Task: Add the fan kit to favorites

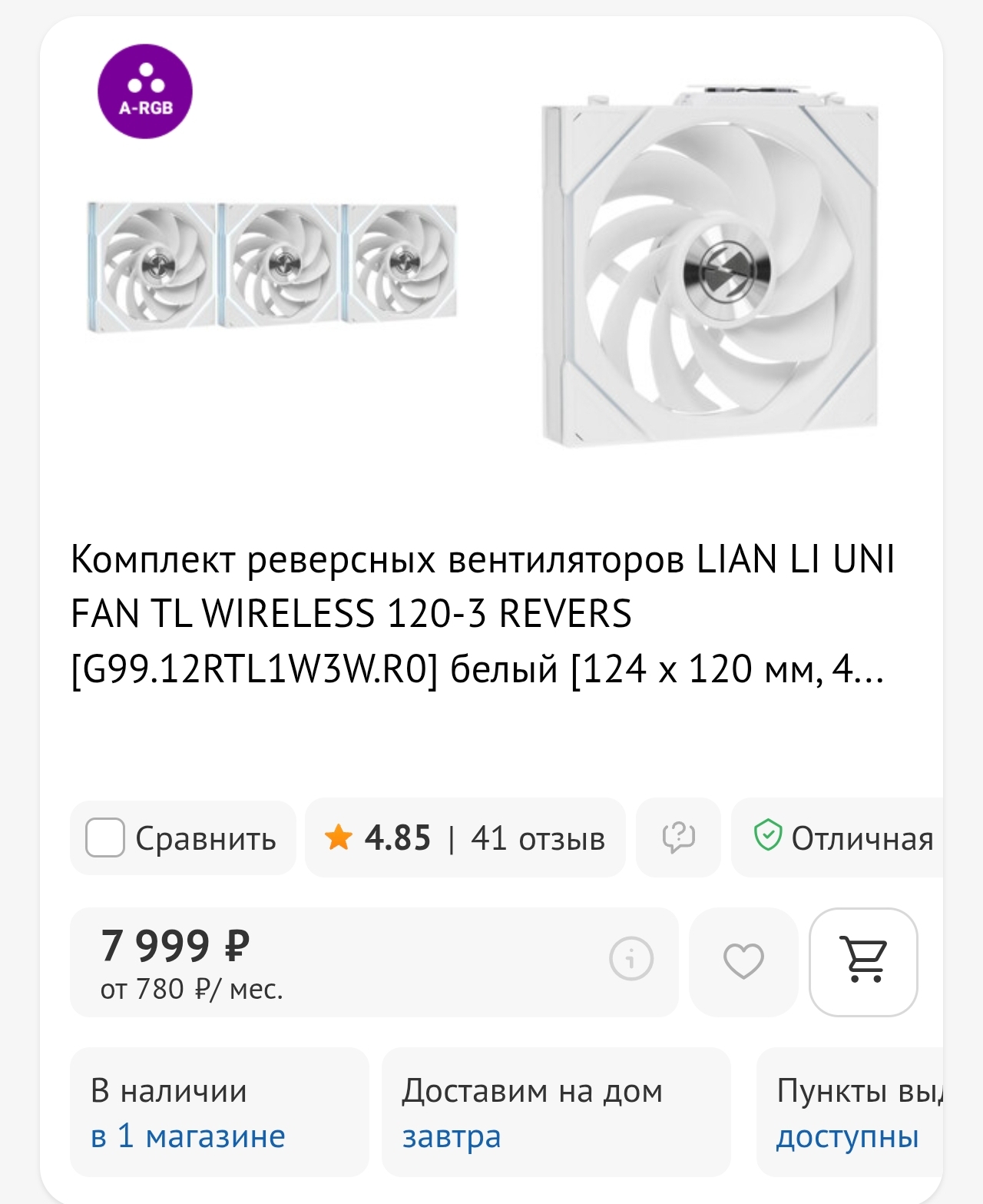Action: 743,961
